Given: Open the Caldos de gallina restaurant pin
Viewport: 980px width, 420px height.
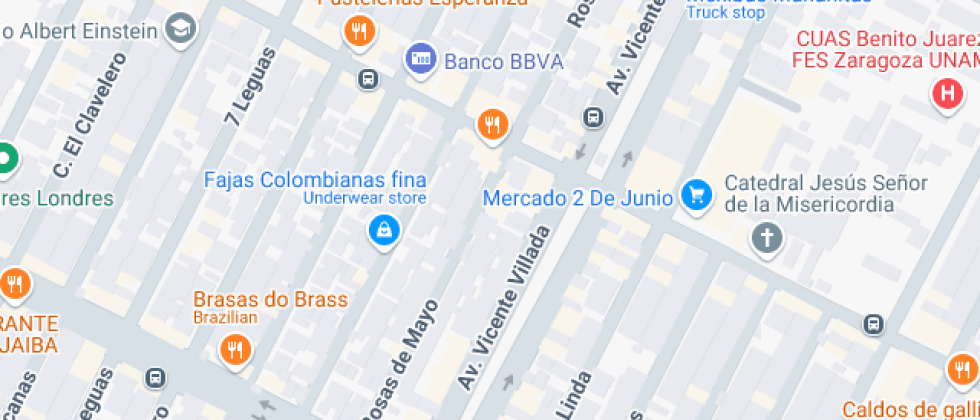Looking at the screenshot, I should coord(963,371).
